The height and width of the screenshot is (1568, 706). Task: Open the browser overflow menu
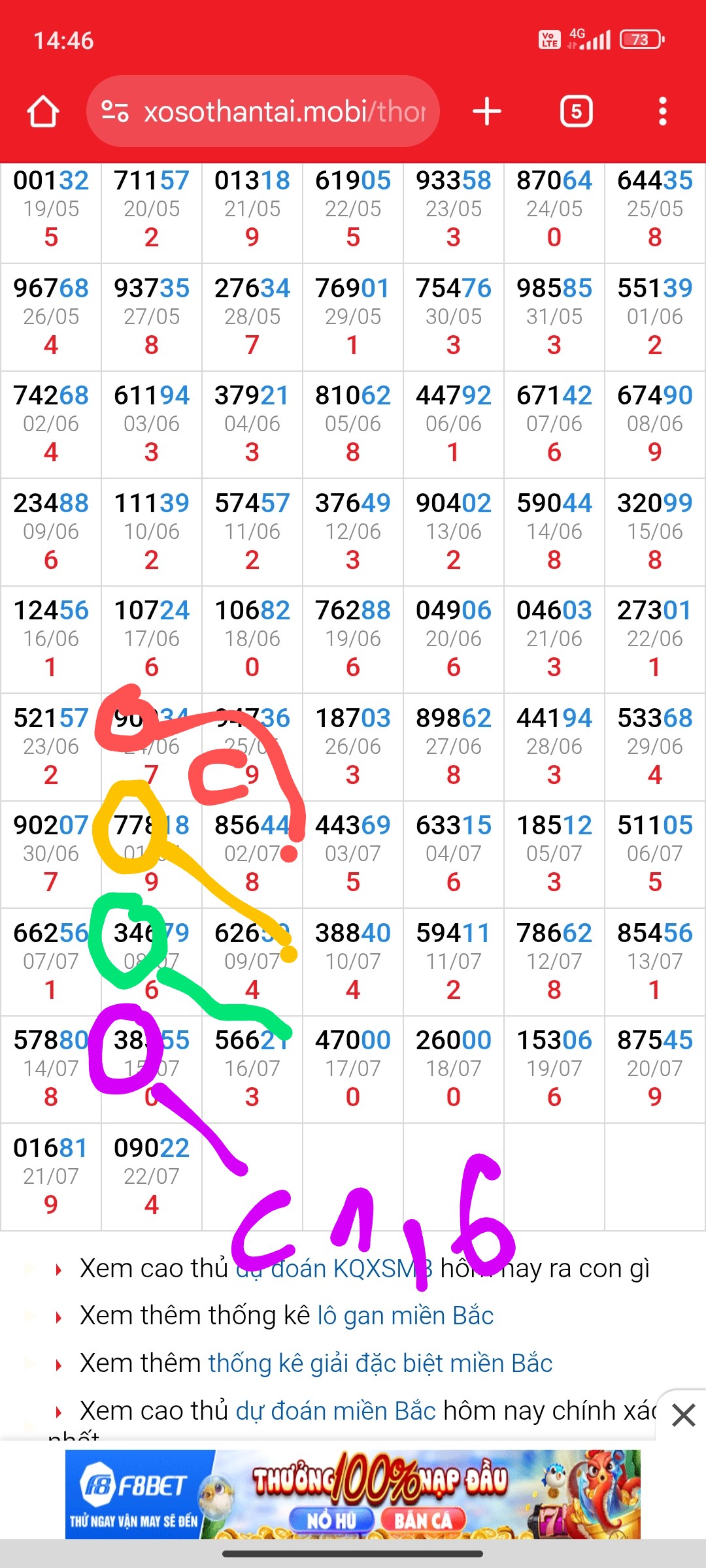tap(662, 112)
